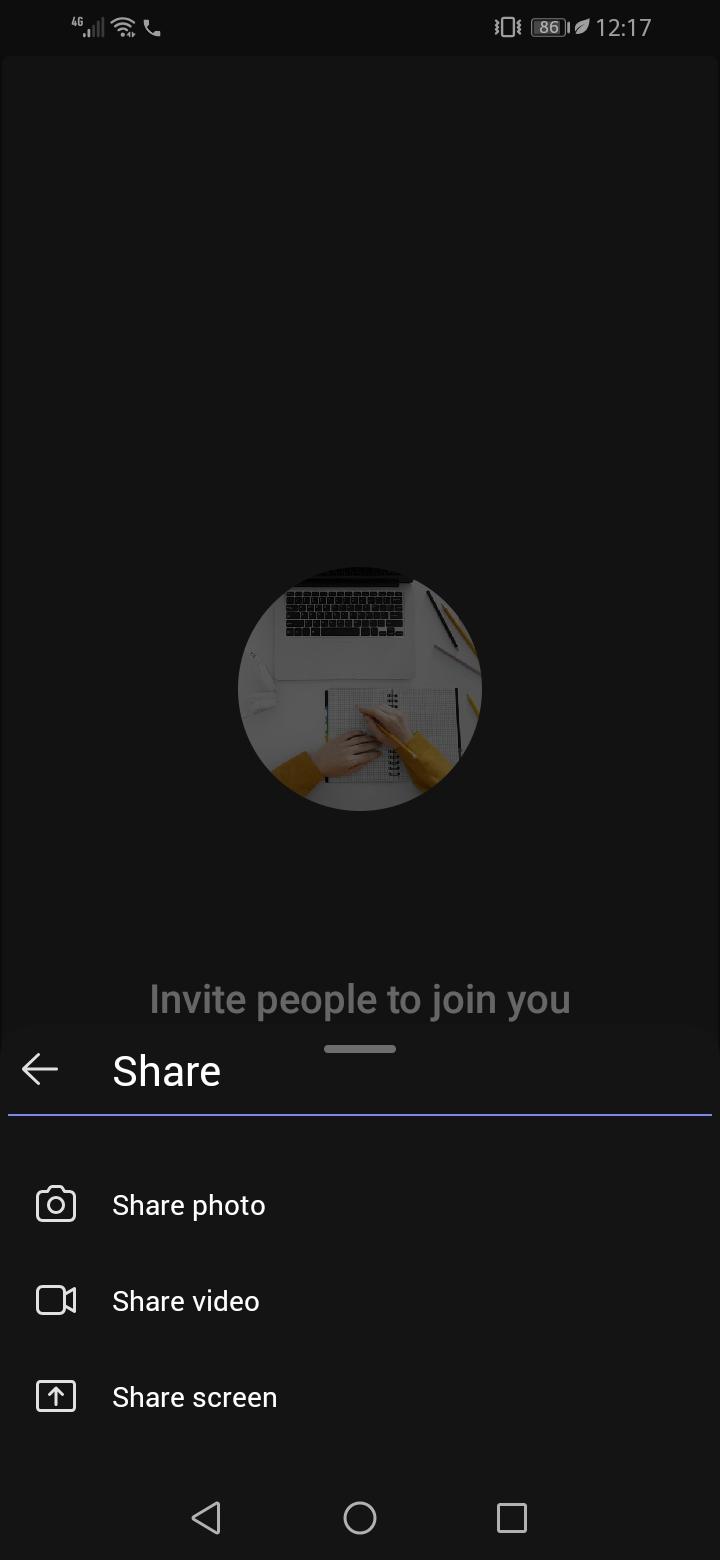Open recent apps with the square button

512,1517
